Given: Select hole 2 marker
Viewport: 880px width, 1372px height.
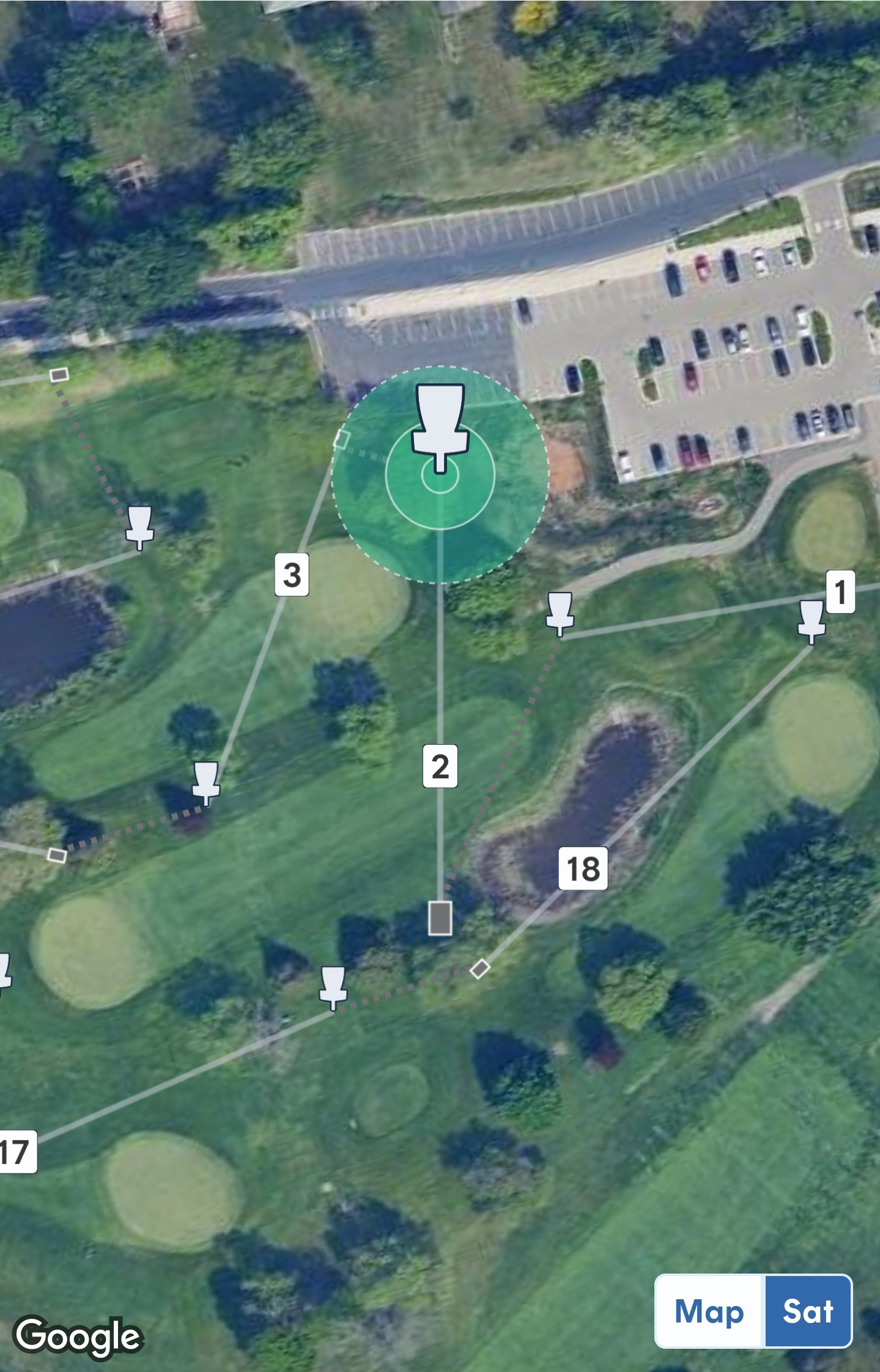Looking at the screenshot, I should (440, 765).
